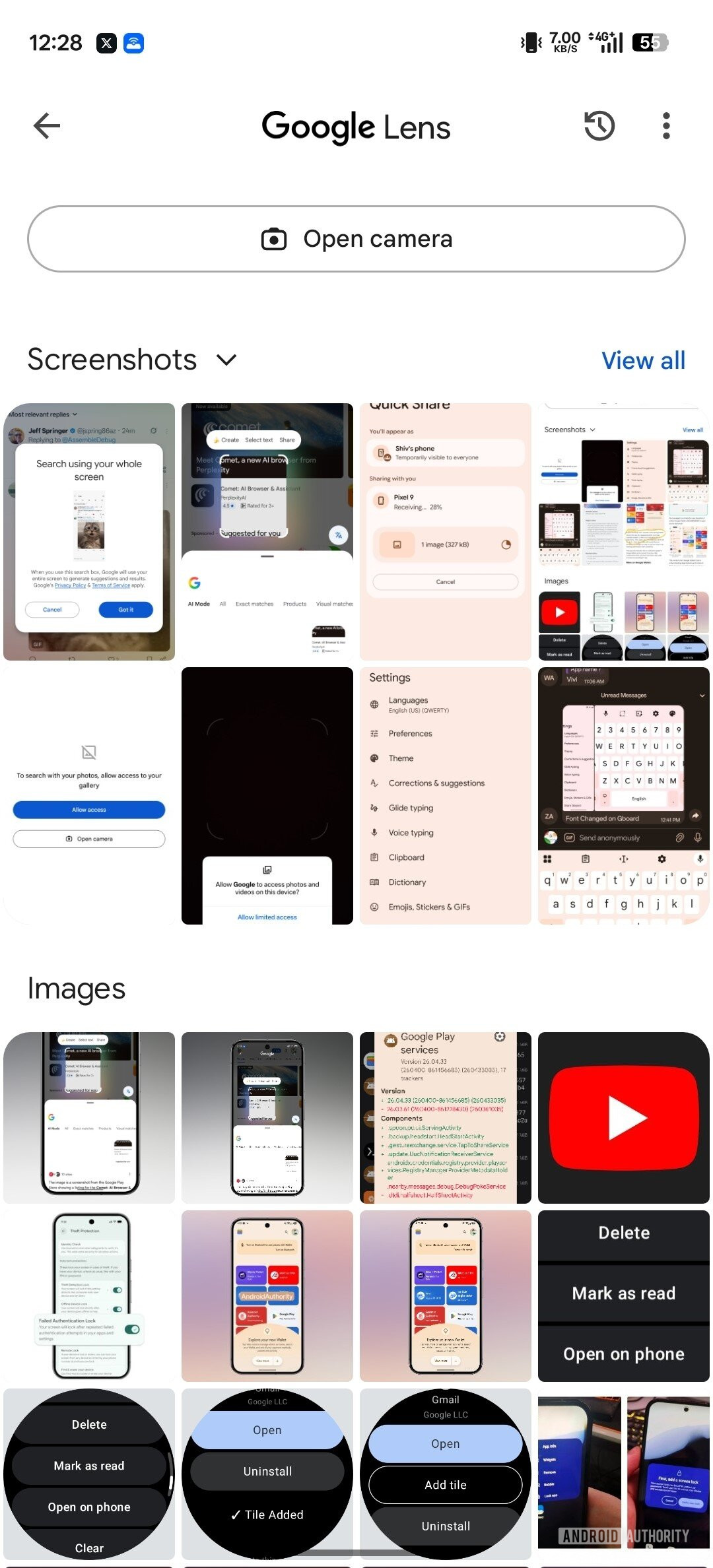The width and height of the screenshot is (713, 1568).
Task: Select the Gboard Settings screenshot
Action: pyautogui.click(x=445, y=795)
